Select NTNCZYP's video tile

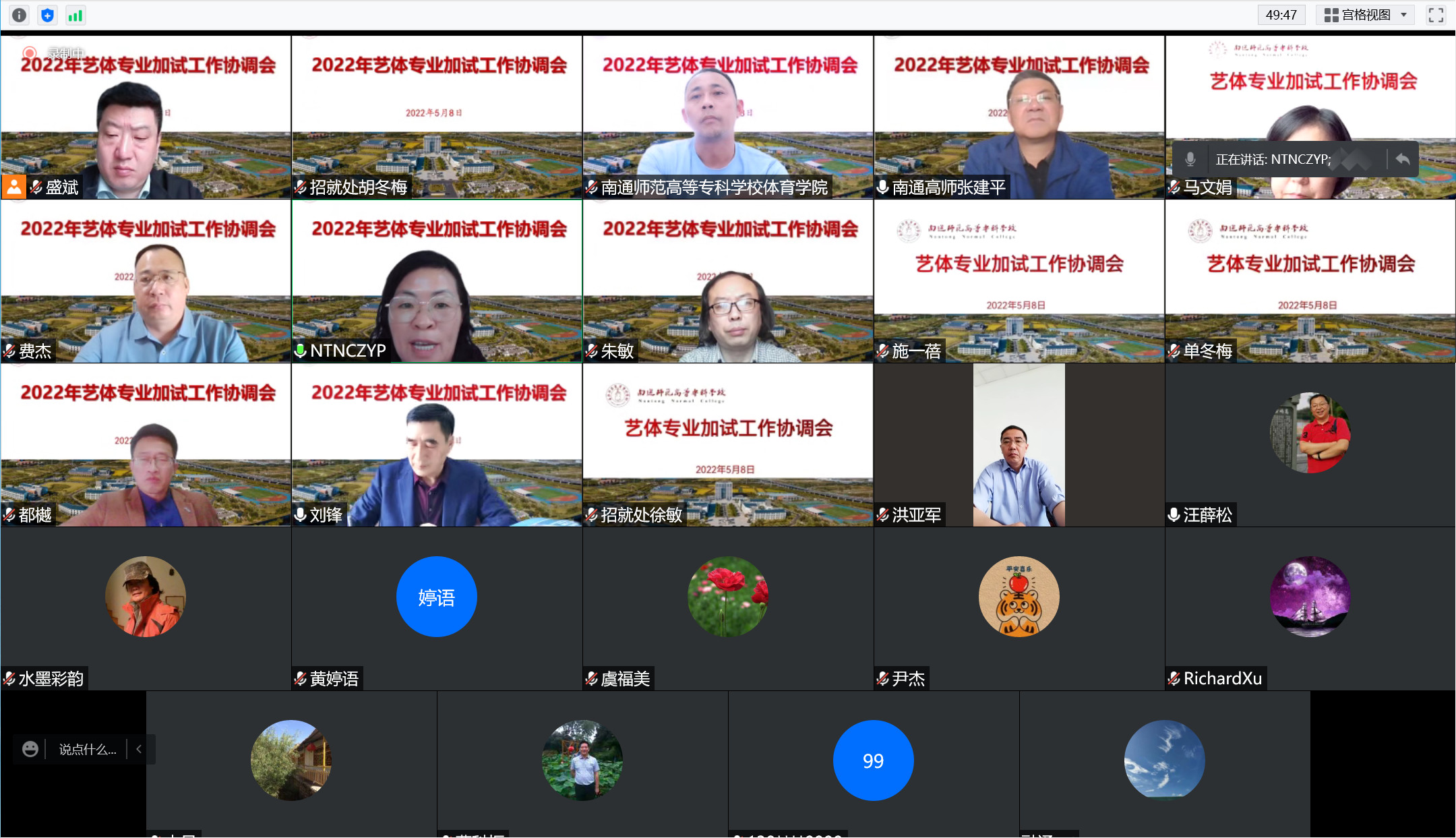[437, 282]
